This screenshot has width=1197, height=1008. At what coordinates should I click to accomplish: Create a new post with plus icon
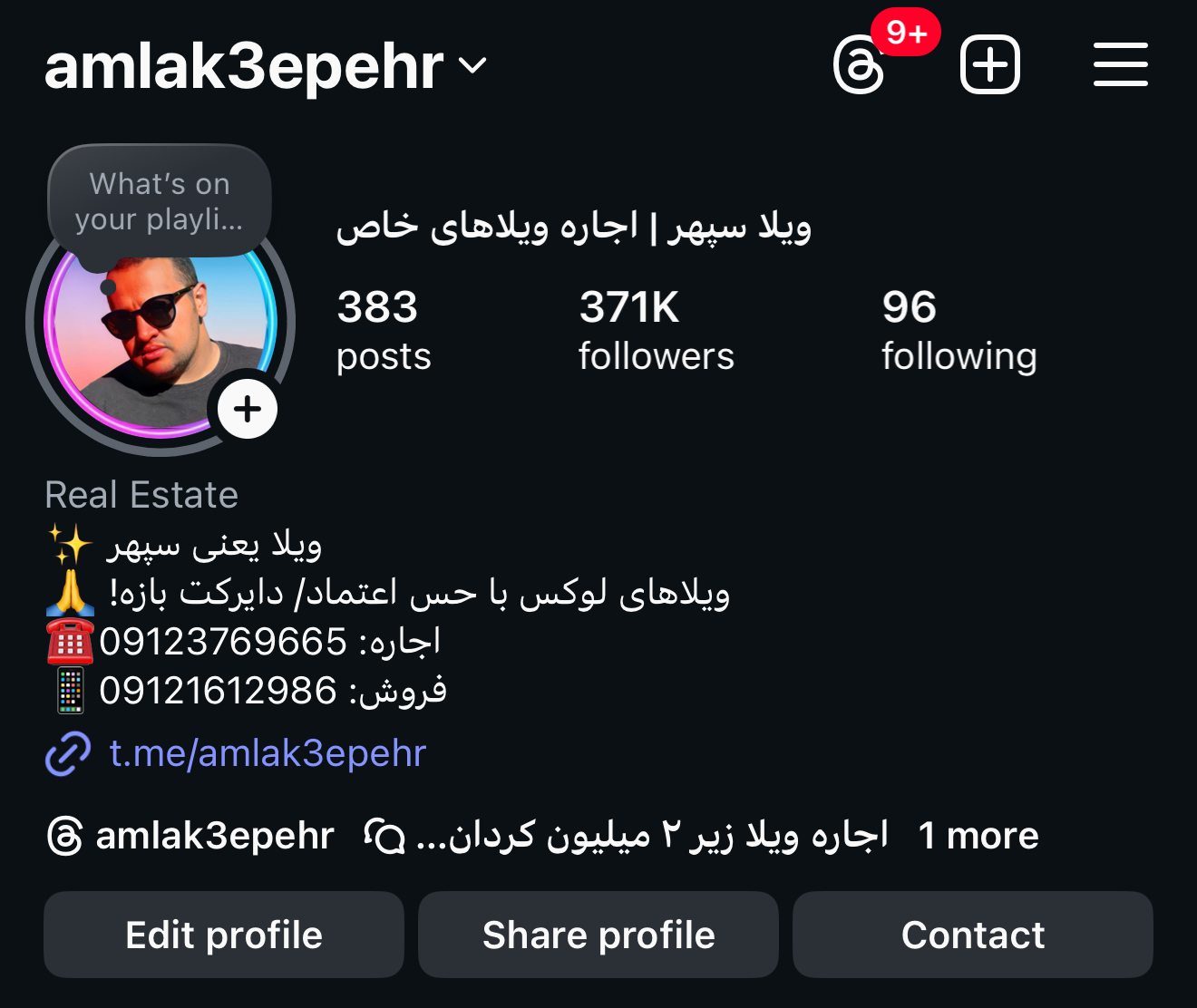point(989,65)
